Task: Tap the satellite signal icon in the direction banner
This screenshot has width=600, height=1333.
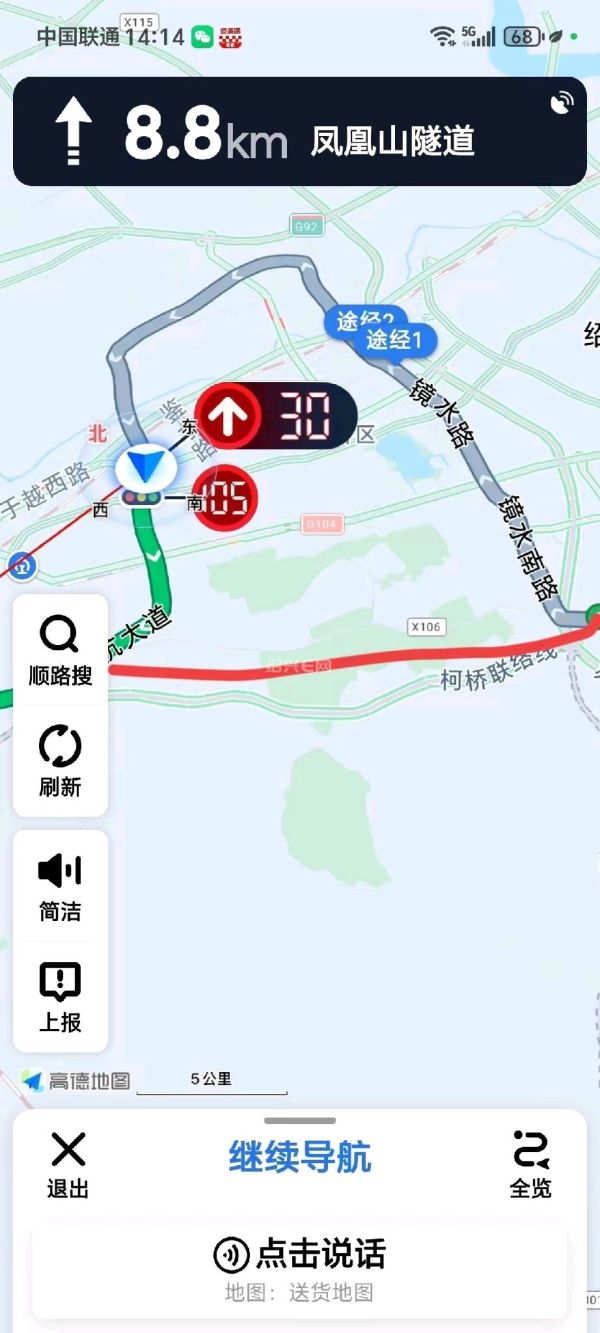Action: (x=563, y=102)
